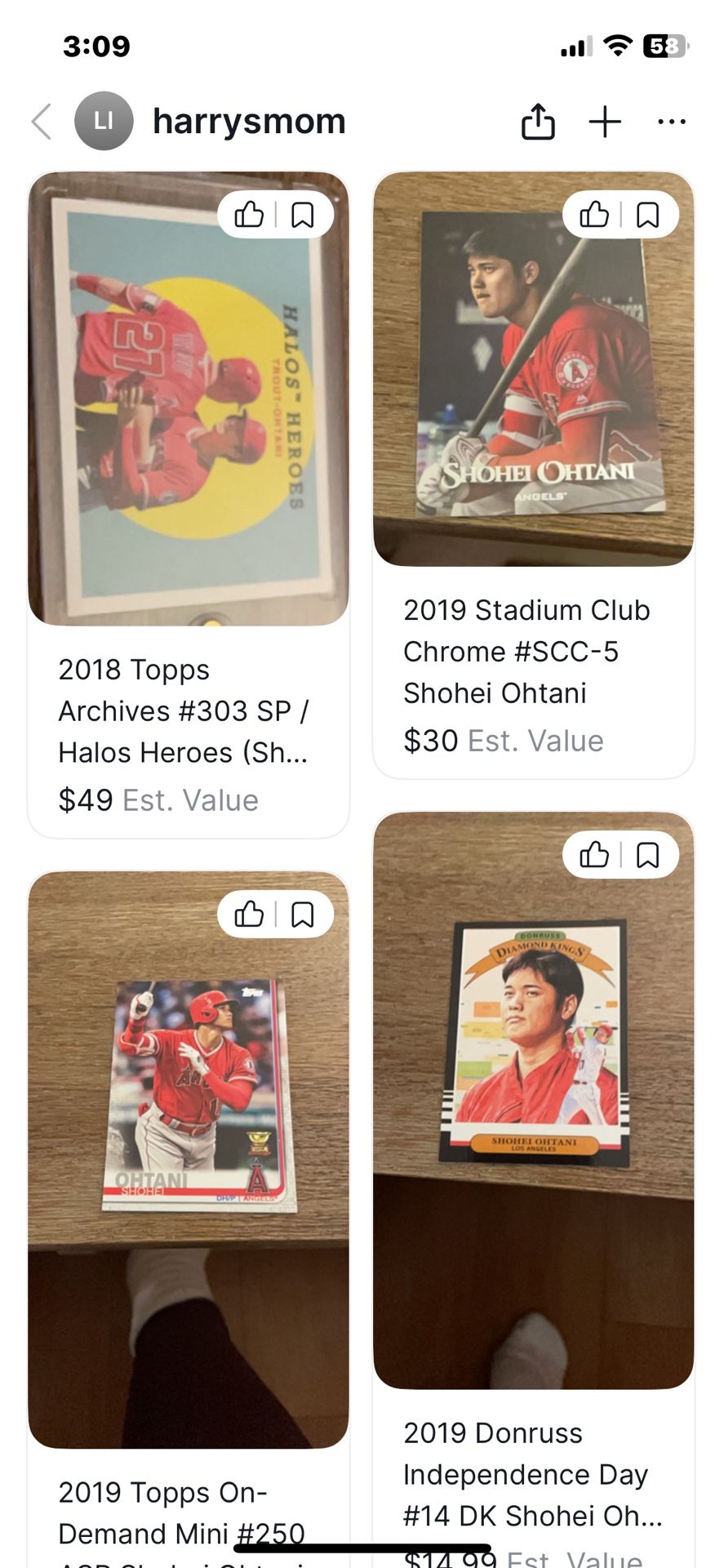Like the 2019 Donruss Independence Day card

(x=594, y=855)
